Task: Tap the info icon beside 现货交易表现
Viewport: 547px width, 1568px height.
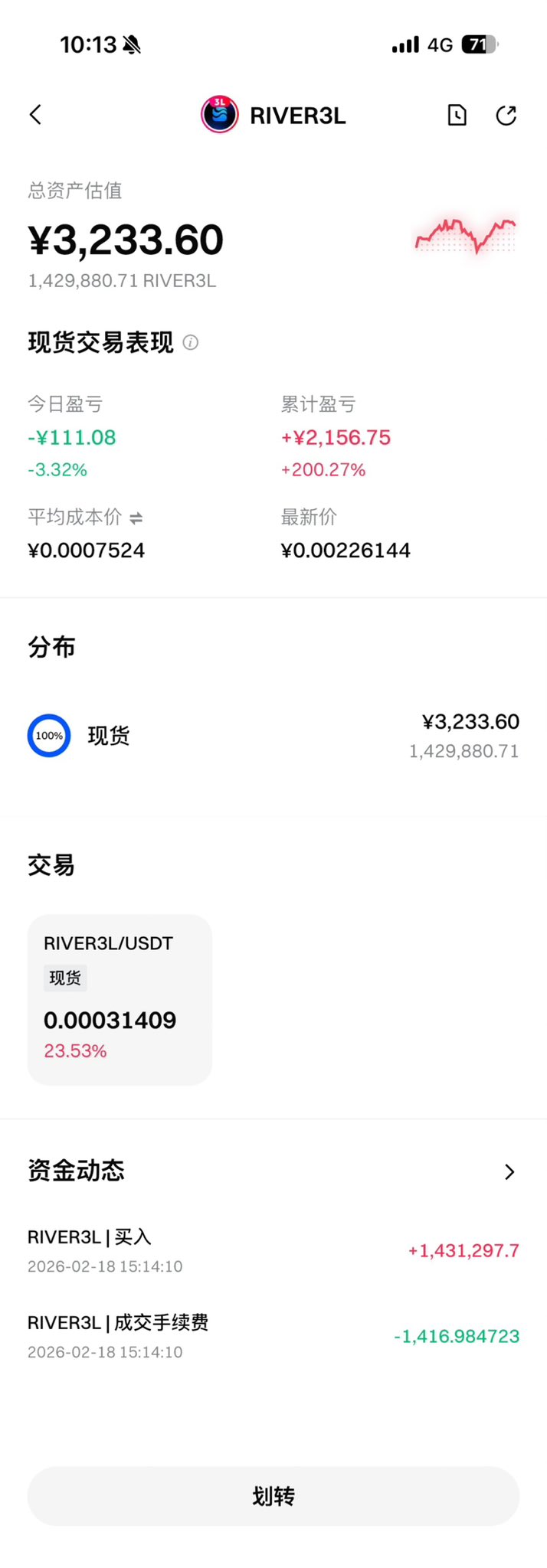Action: (x=191, y=342)
